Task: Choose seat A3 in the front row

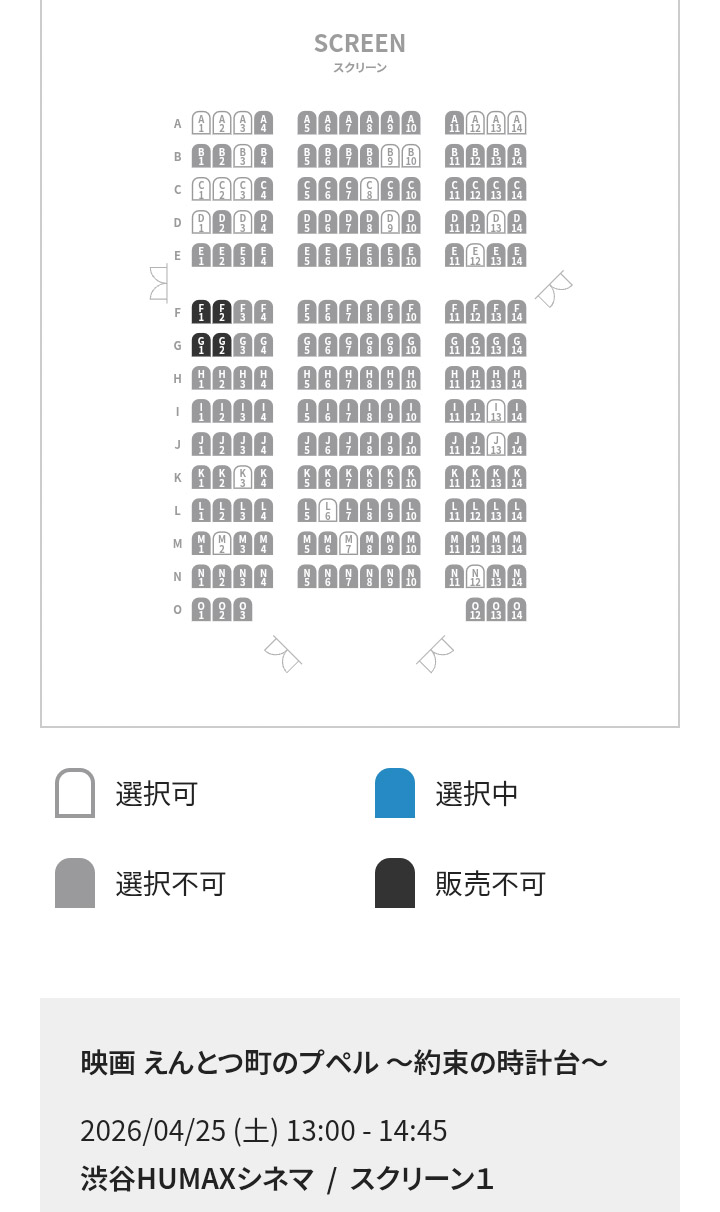Action: coord(242,123)
